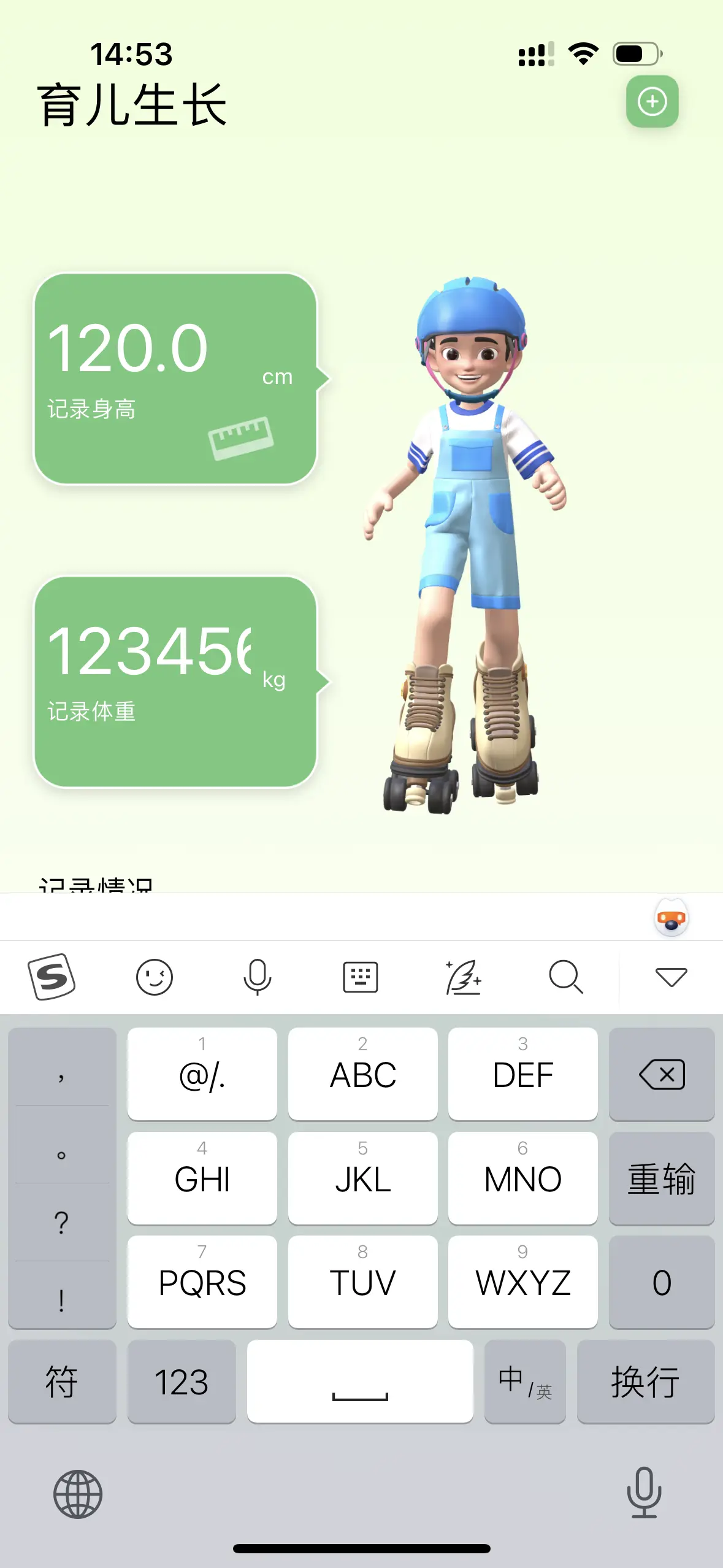723x1568 pixels.
Task: Switch keyboard to 123 number mode
Action: pyautogui.click(x=182, y=1382)
